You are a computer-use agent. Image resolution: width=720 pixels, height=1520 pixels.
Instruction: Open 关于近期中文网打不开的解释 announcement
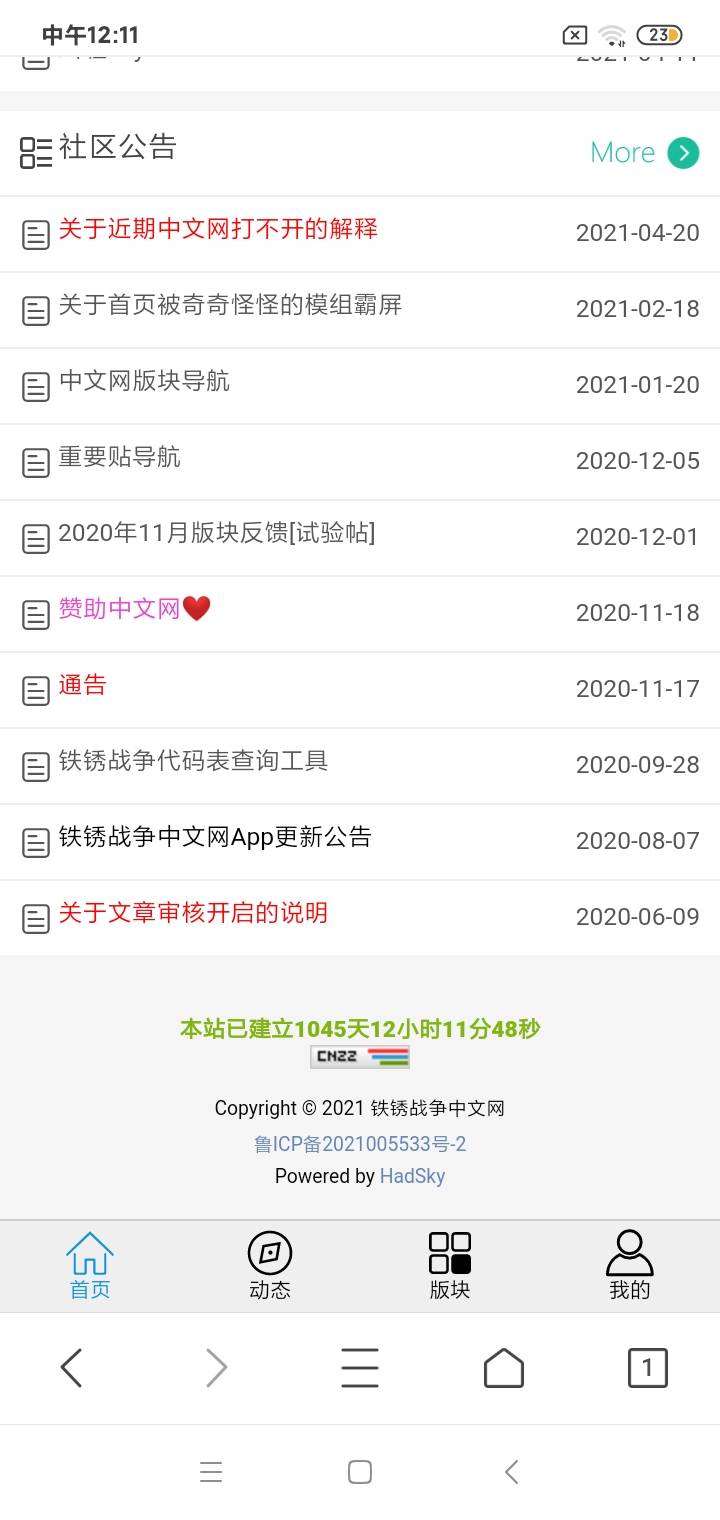point(218,229)
